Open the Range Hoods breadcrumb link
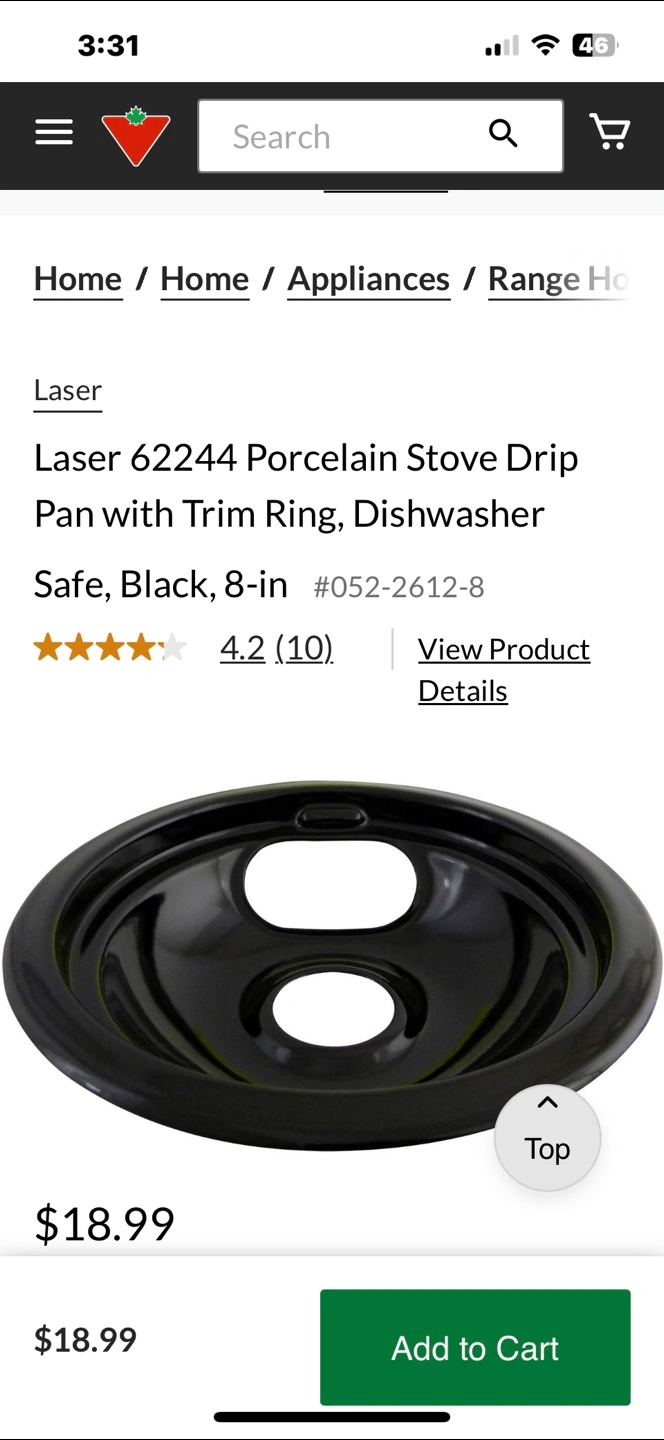This screenshot has height=1440, width=664. coord(558,279)
